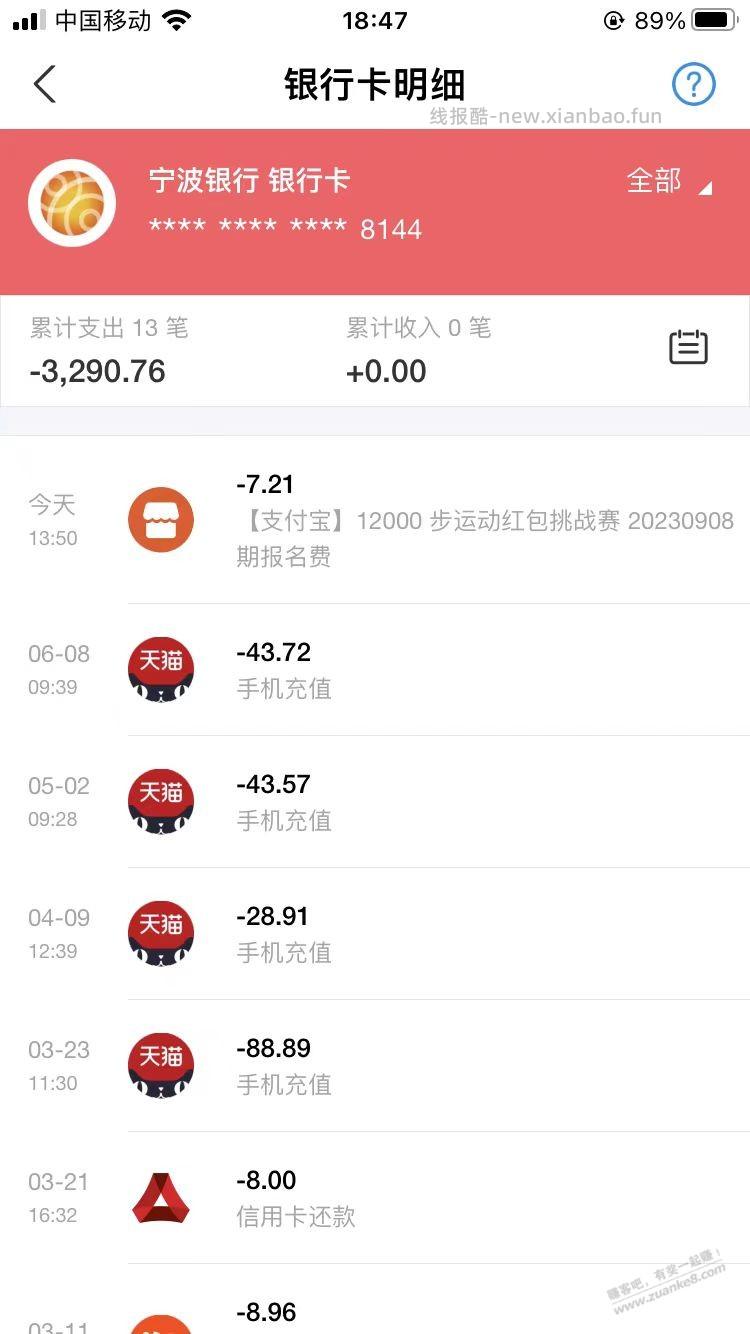Image resolution: width=750 pixels, height=1334 pixels.
Task: Tap the back arrow to exit 银行卡明细
Action: click(45, 84)
